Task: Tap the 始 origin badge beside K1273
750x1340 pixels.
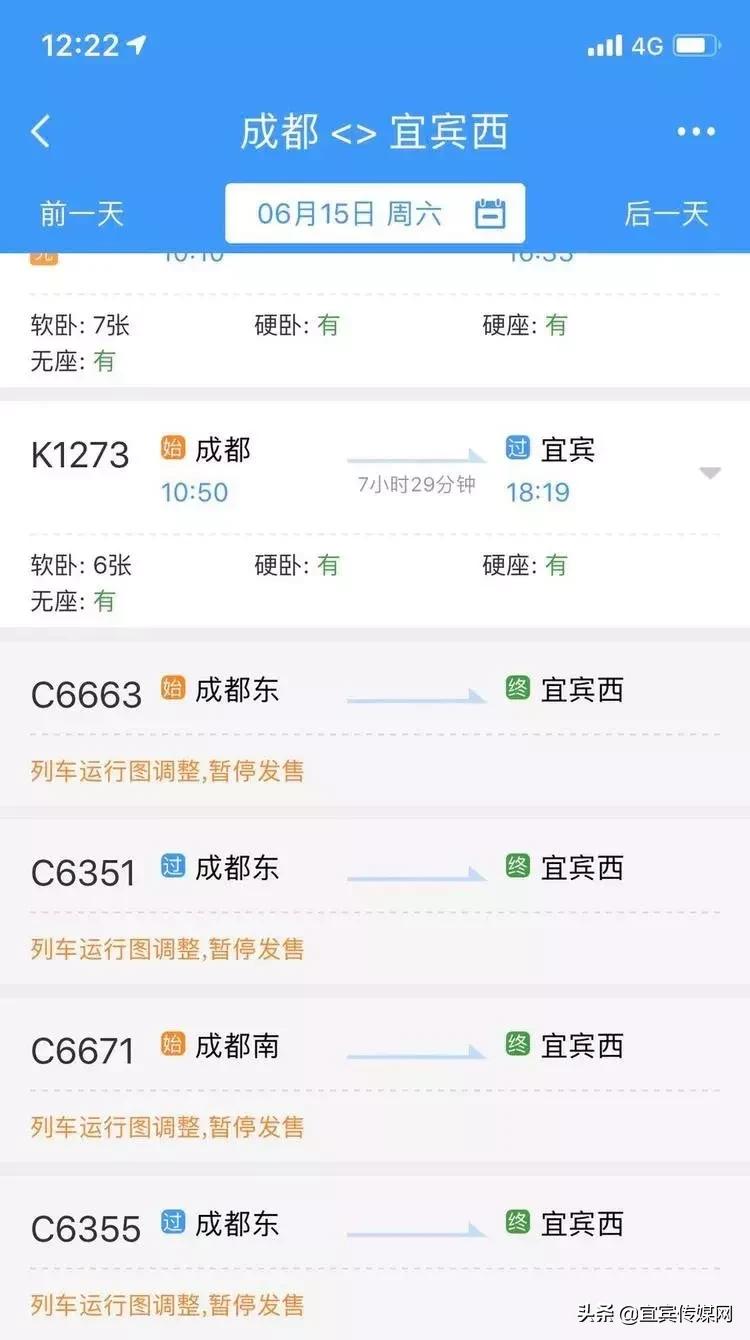Action: tap(172, 449)
